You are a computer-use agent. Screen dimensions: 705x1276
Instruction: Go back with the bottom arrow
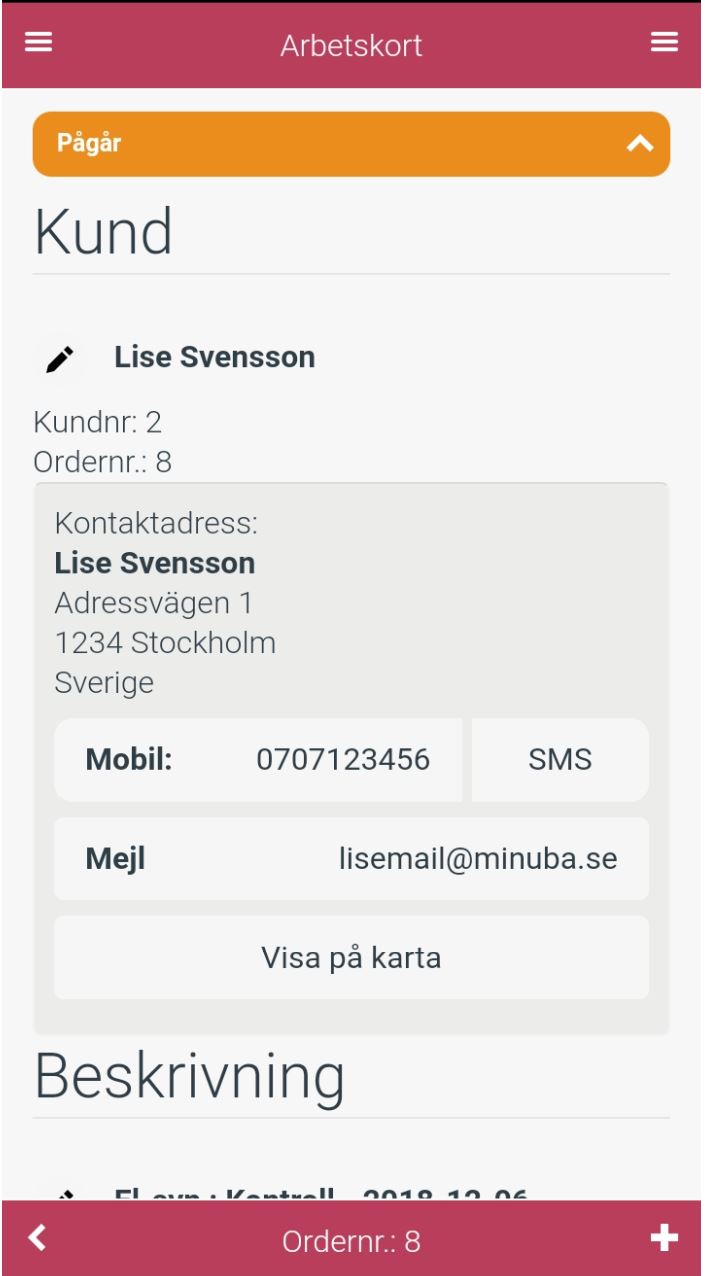[x=37, y=1239]
